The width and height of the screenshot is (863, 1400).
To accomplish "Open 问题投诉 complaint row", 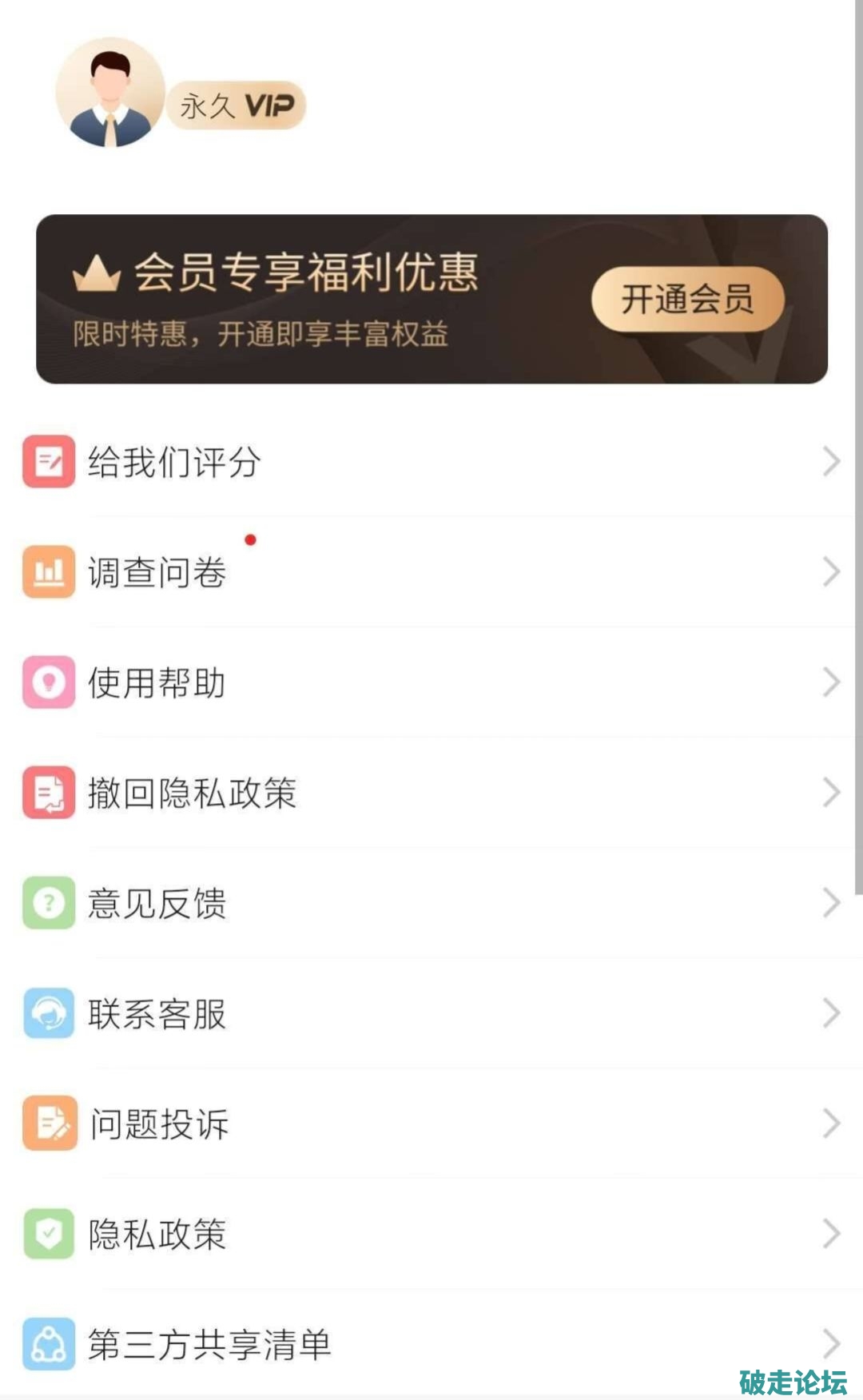I will pyautogui.click(x=431, y=1124).
